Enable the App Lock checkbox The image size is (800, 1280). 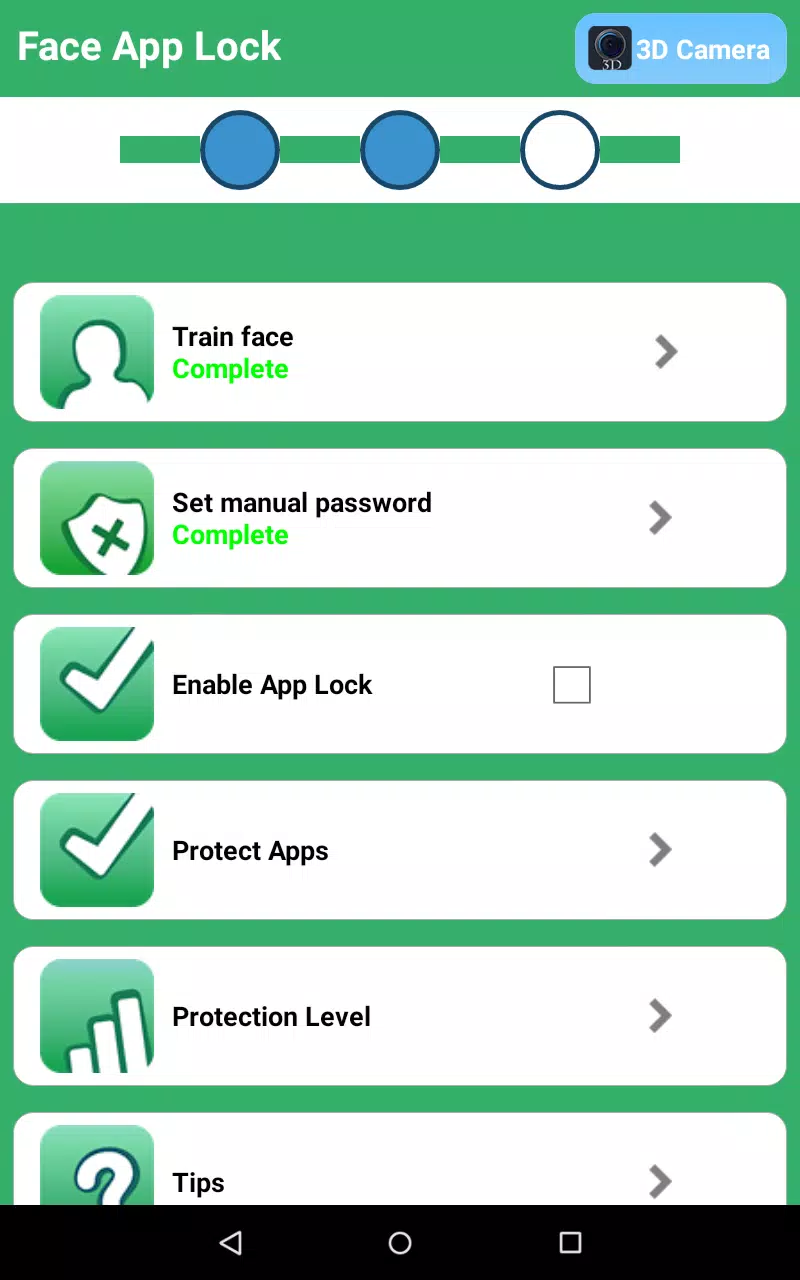point(572,684)
